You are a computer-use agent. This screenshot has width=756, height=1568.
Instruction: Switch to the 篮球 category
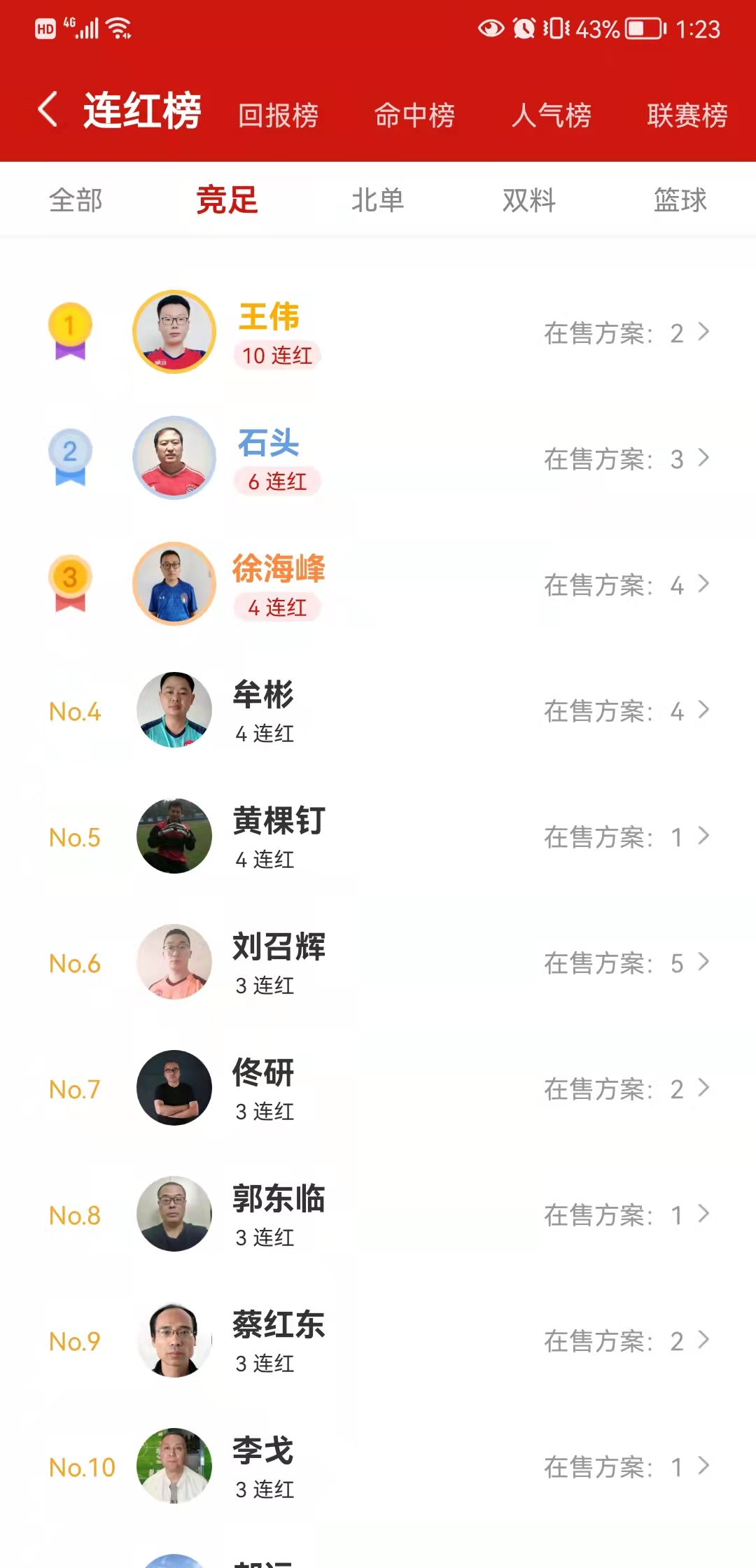tap(680, 200)
